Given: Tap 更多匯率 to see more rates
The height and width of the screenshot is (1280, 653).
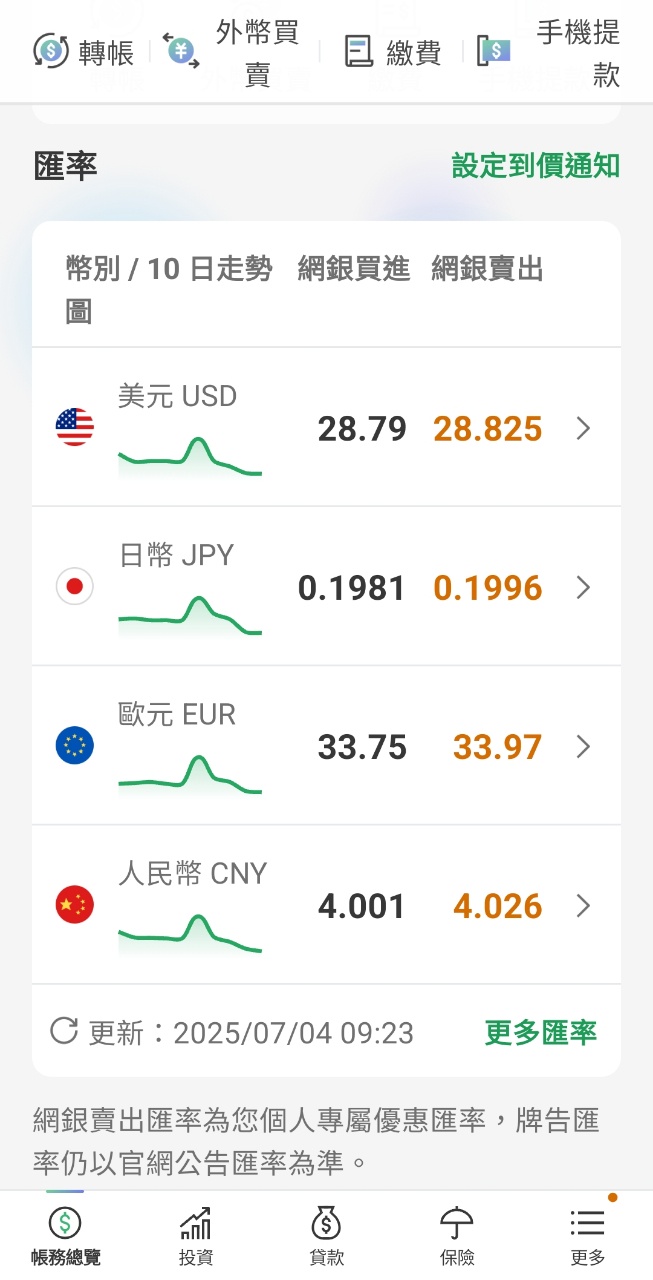Looking at the screenshot, I should [541, 1032].
